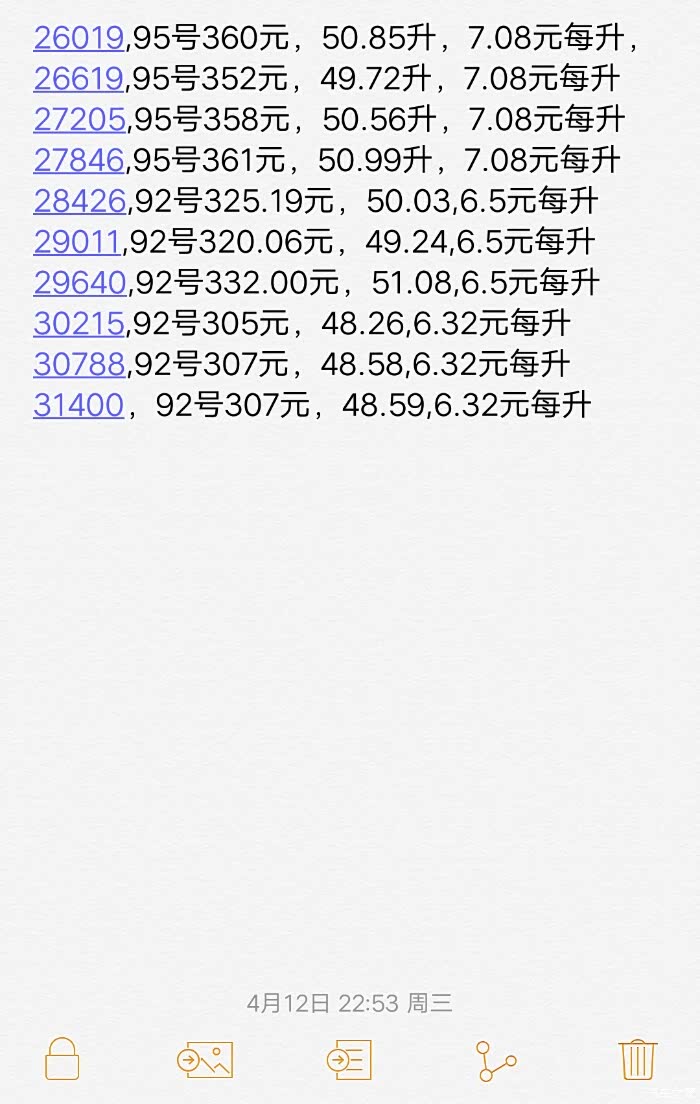Open the 29011 link

tap(78, 243)
